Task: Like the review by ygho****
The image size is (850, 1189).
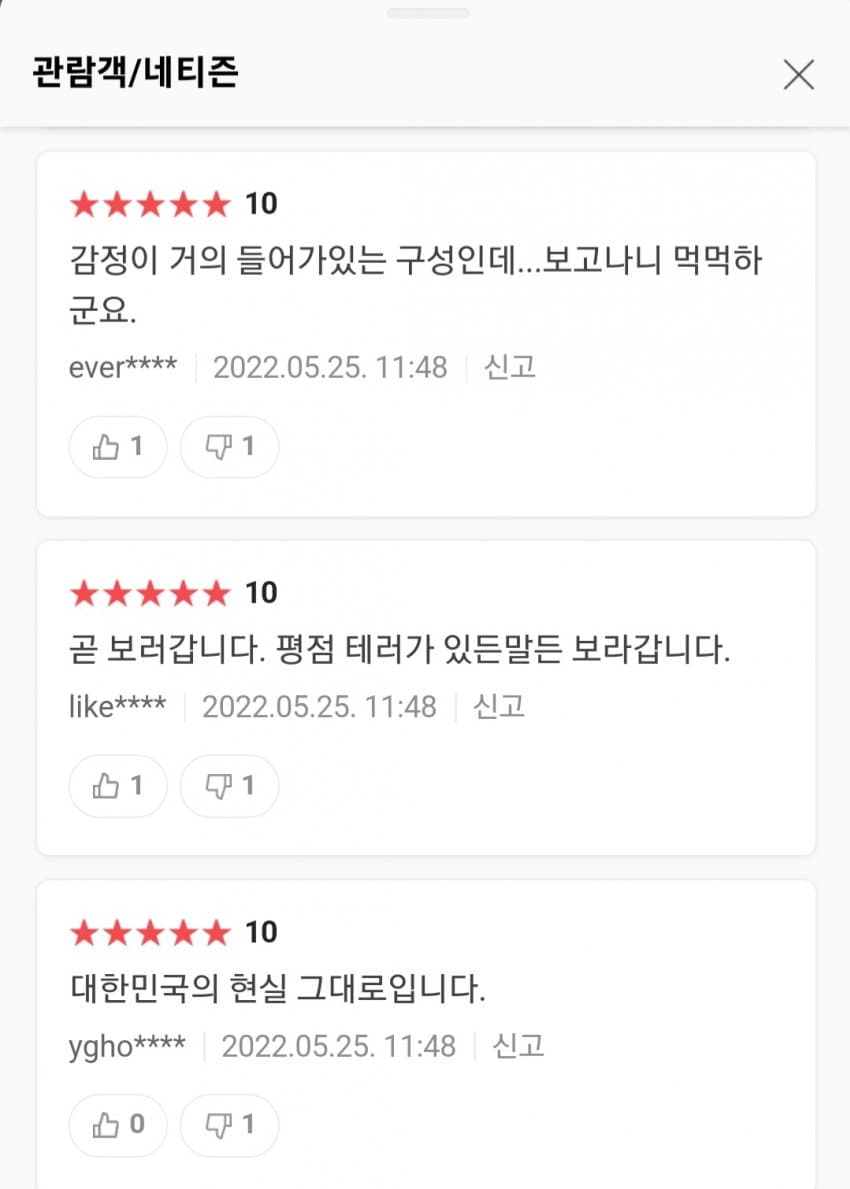Action: (x=118, y=1125)
